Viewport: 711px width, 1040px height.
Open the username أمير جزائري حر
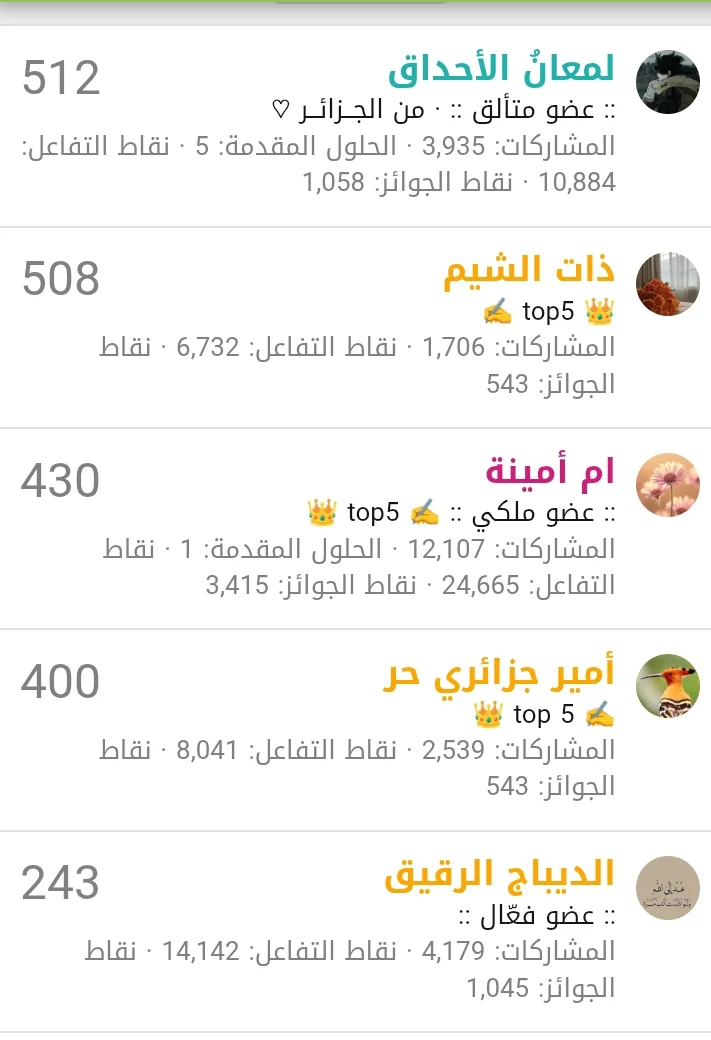[x=499, y=675]
